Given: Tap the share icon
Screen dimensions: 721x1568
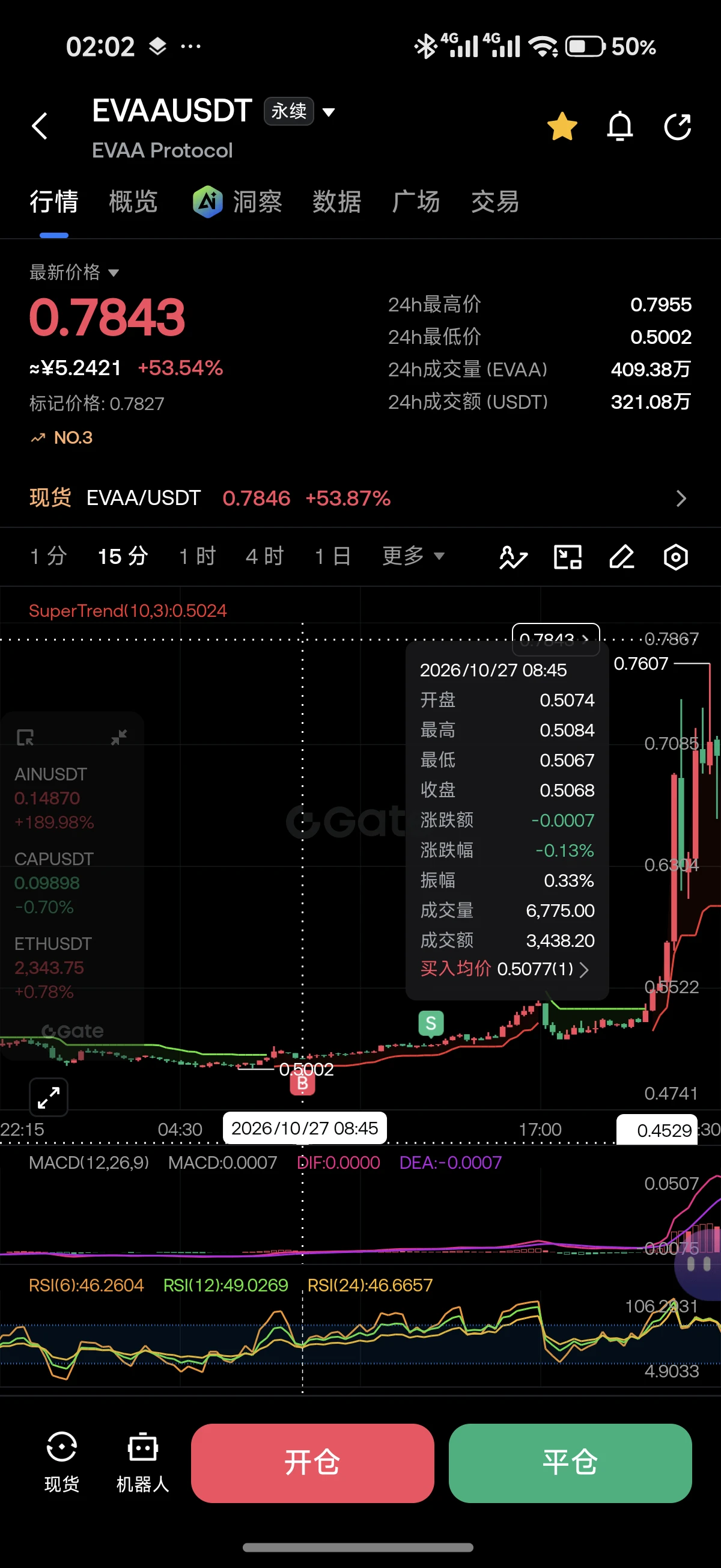Looking at the screenshot, I should click(677, 127).
